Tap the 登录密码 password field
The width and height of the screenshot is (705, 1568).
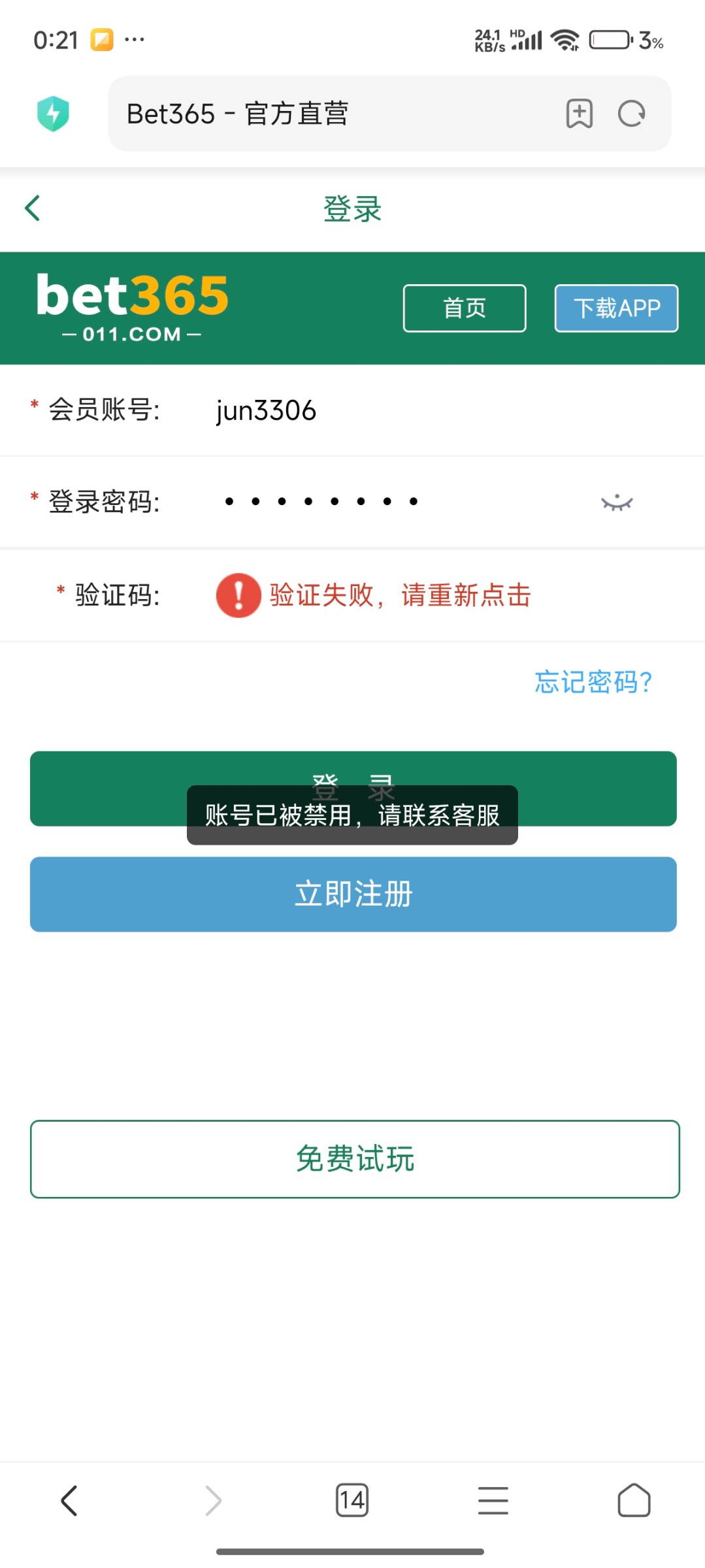[x=392, y=502]
